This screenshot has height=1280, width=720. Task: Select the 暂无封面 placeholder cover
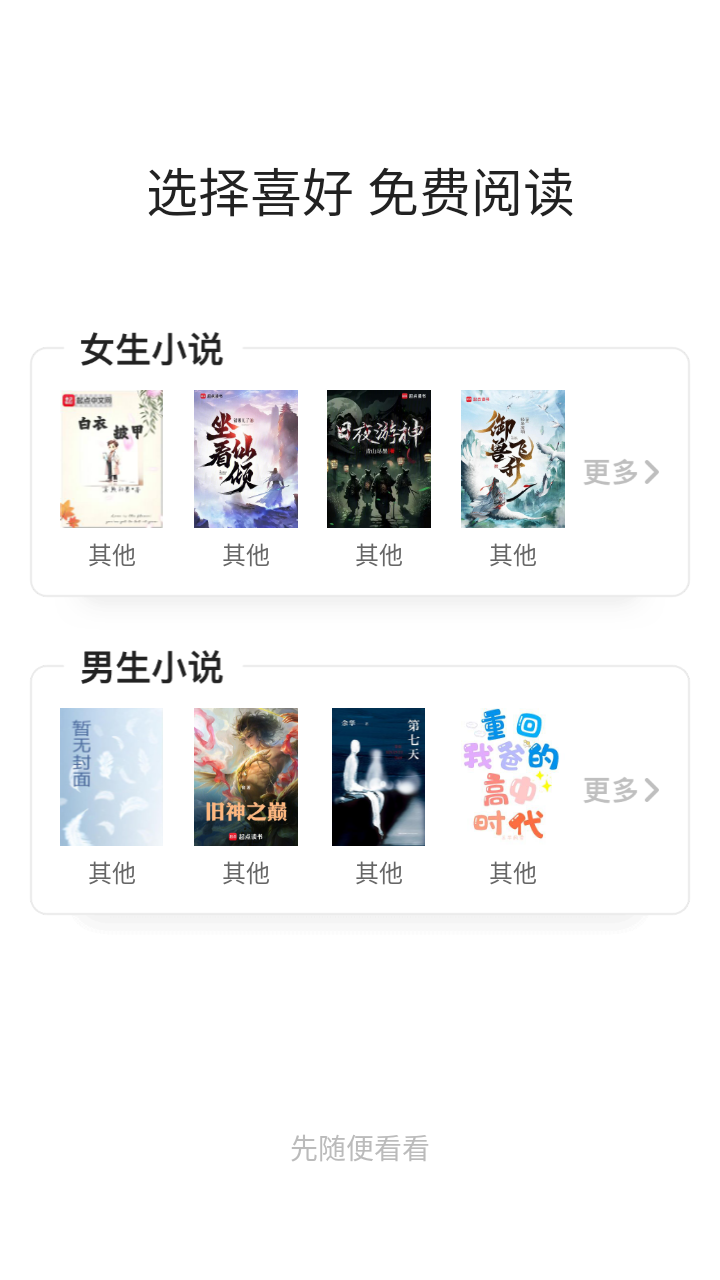click(x=112, y=775)
